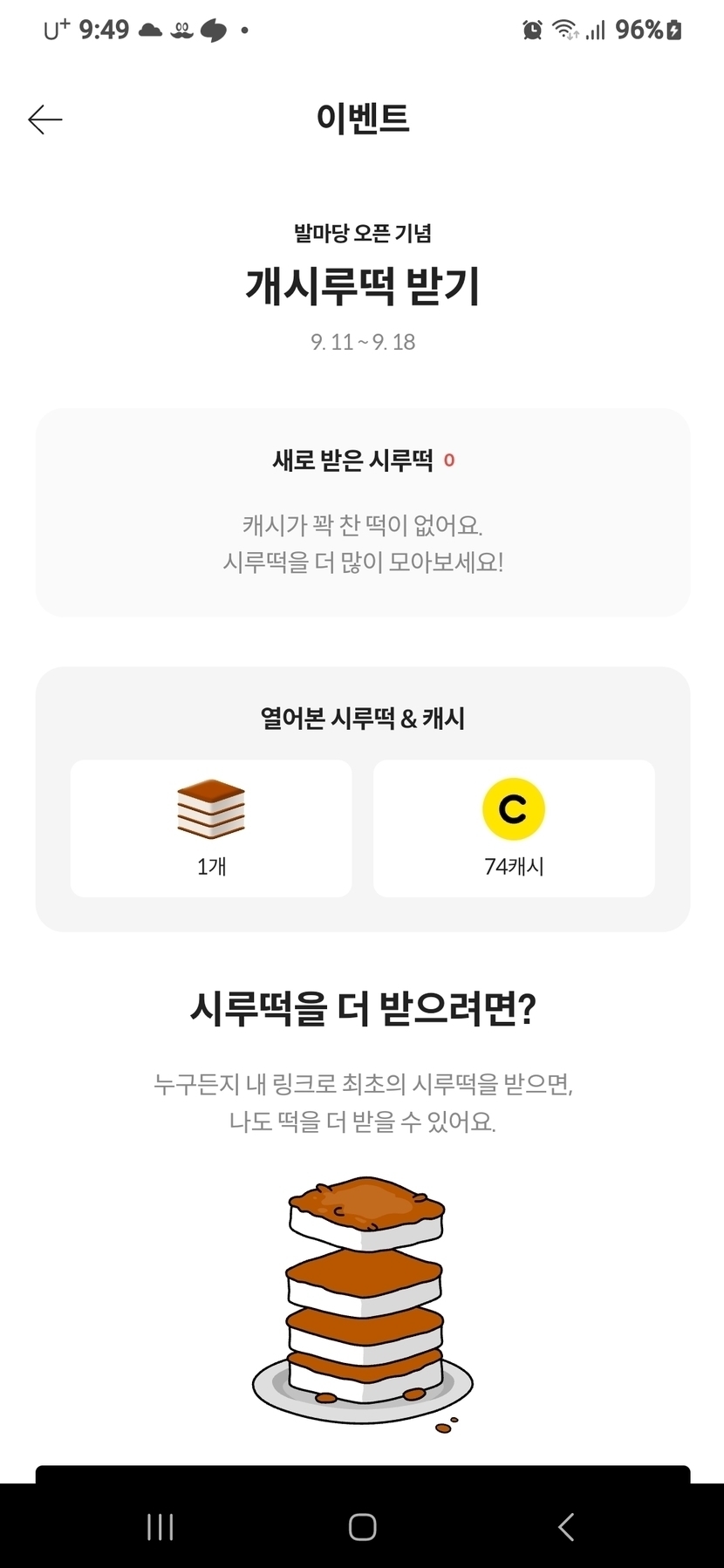Tap the system home button
Viewport: 724px width, 1568px height.
(x=362, y=1527)
